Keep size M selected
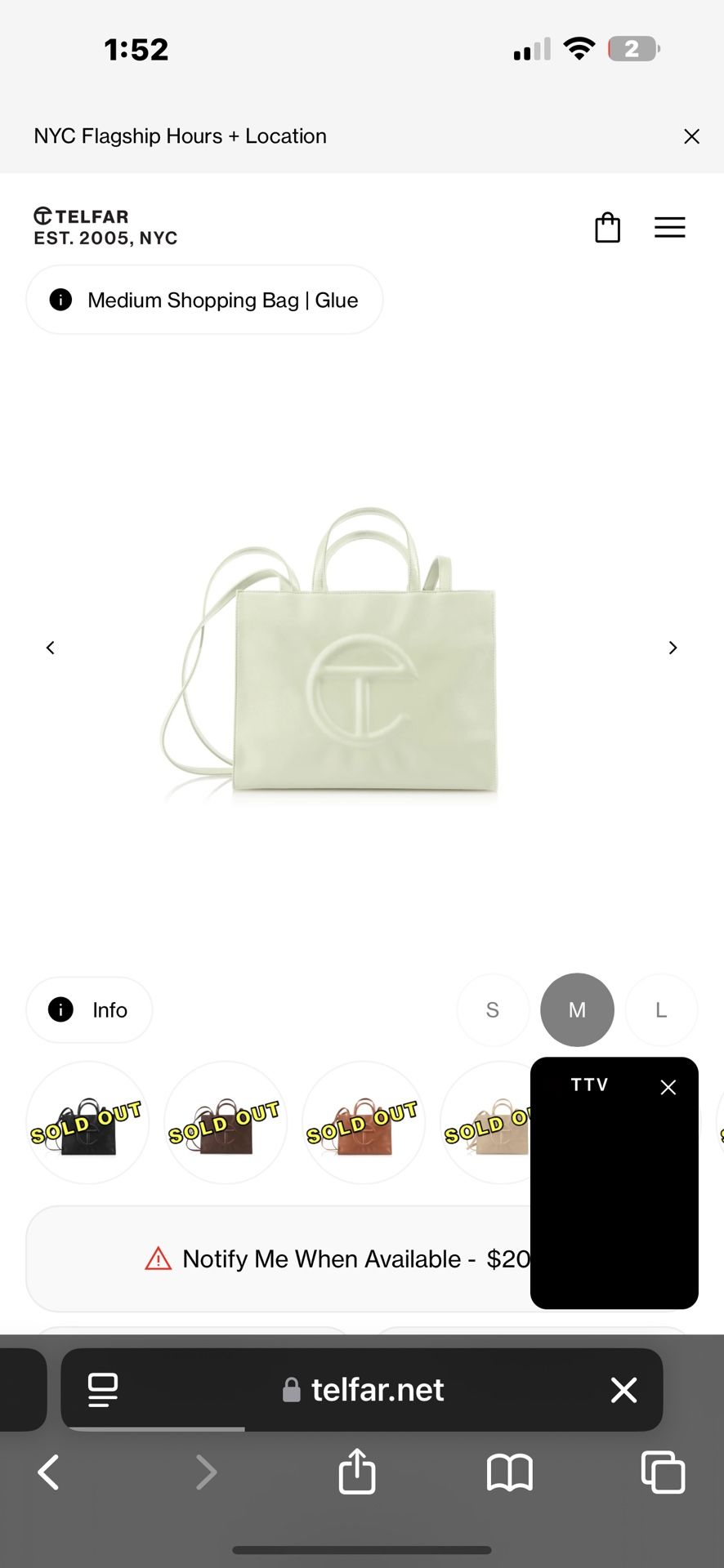 pos(577,1009)
